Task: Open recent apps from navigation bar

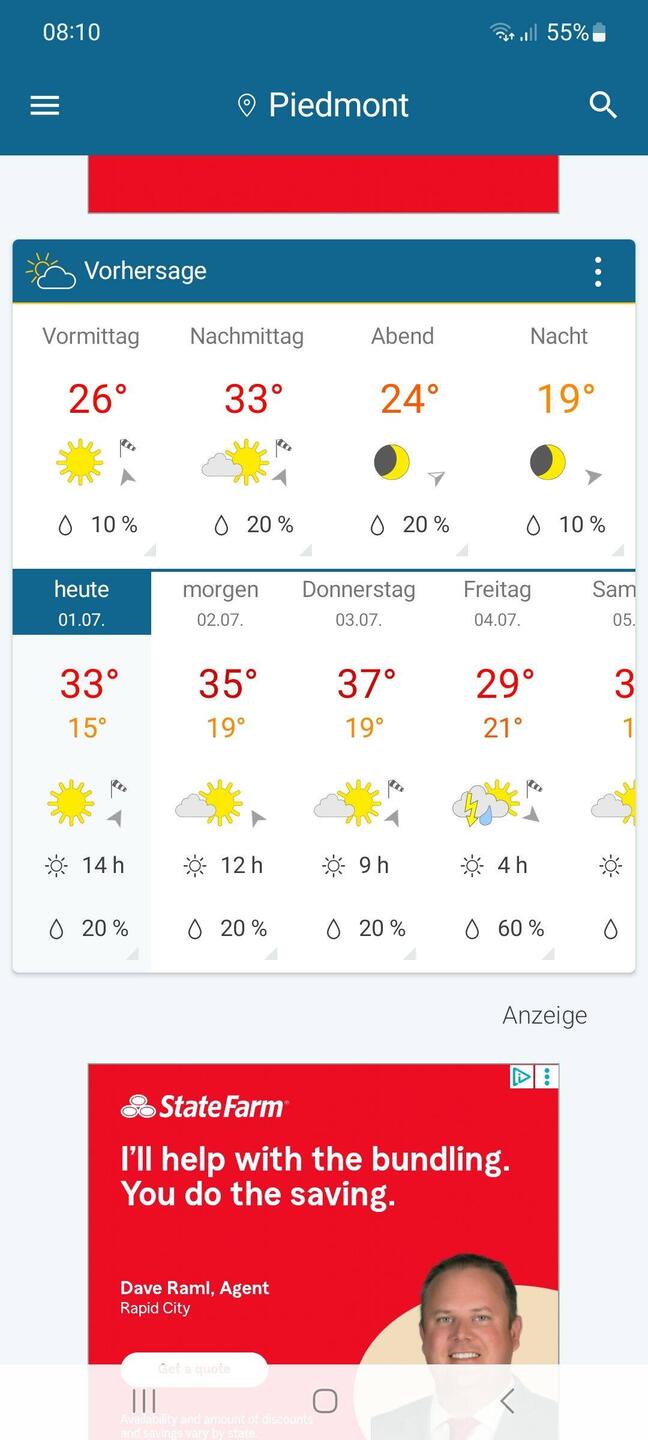Action: click(x=144, y=1401)
